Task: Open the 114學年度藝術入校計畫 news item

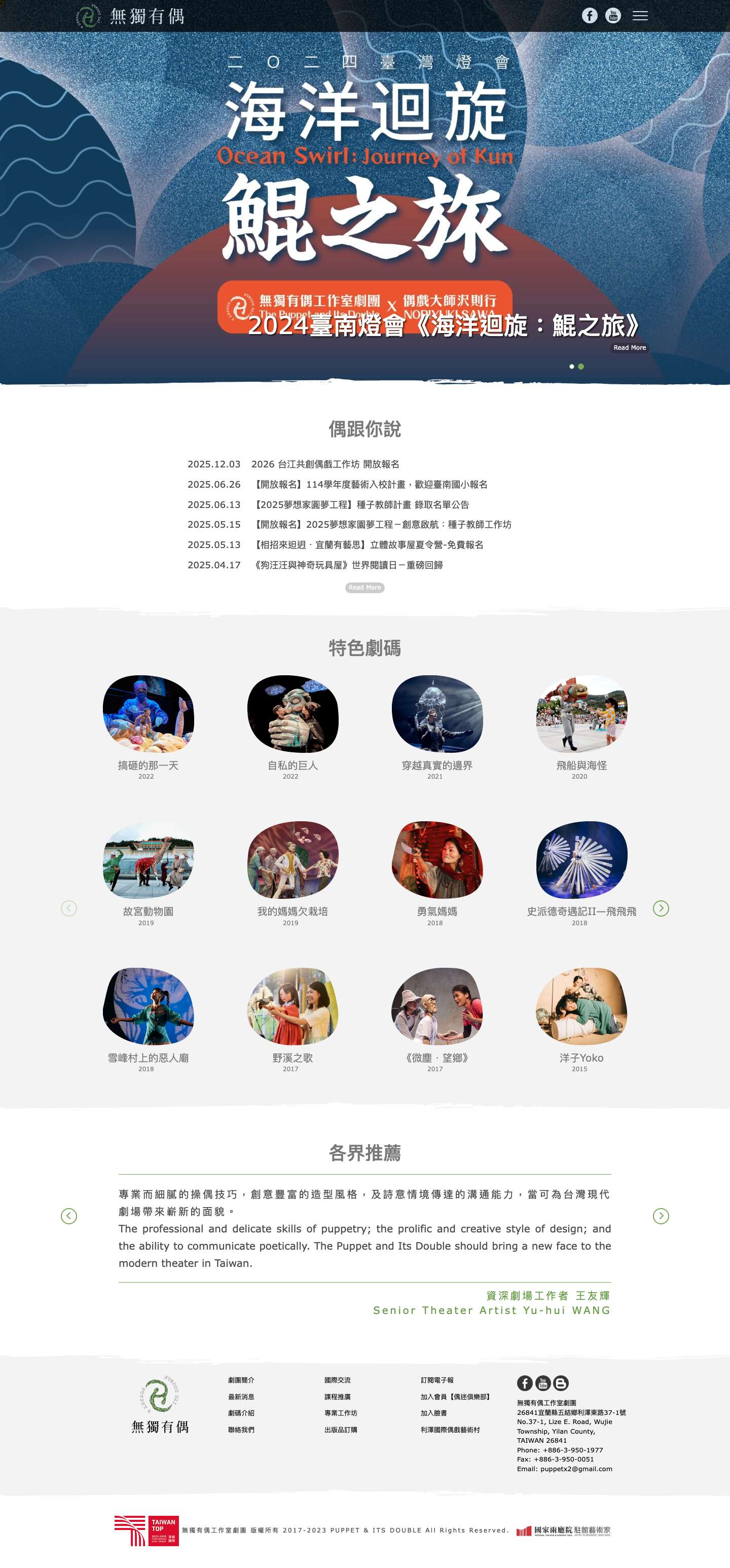Action: click(370, 485)
